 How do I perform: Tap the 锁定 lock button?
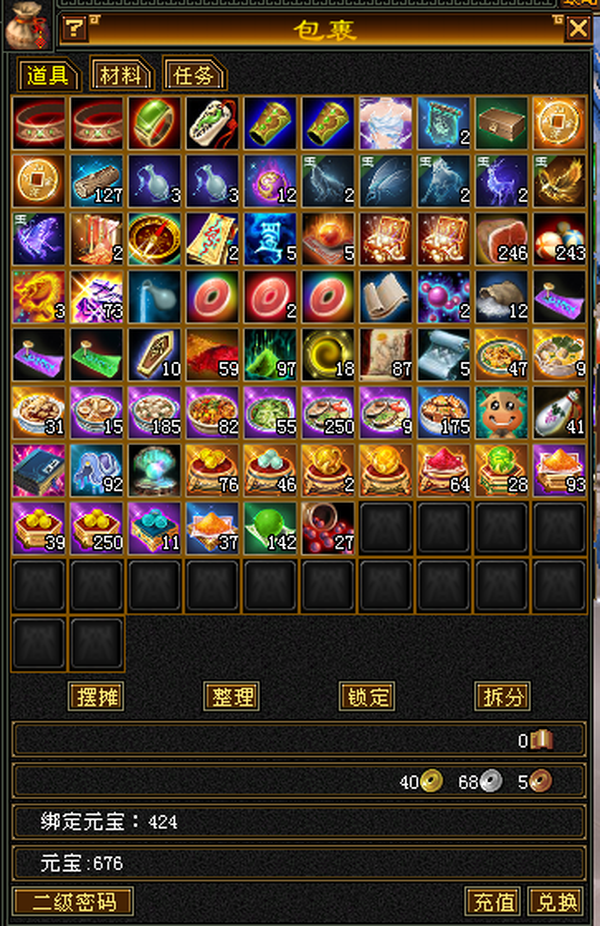point(367,696)
